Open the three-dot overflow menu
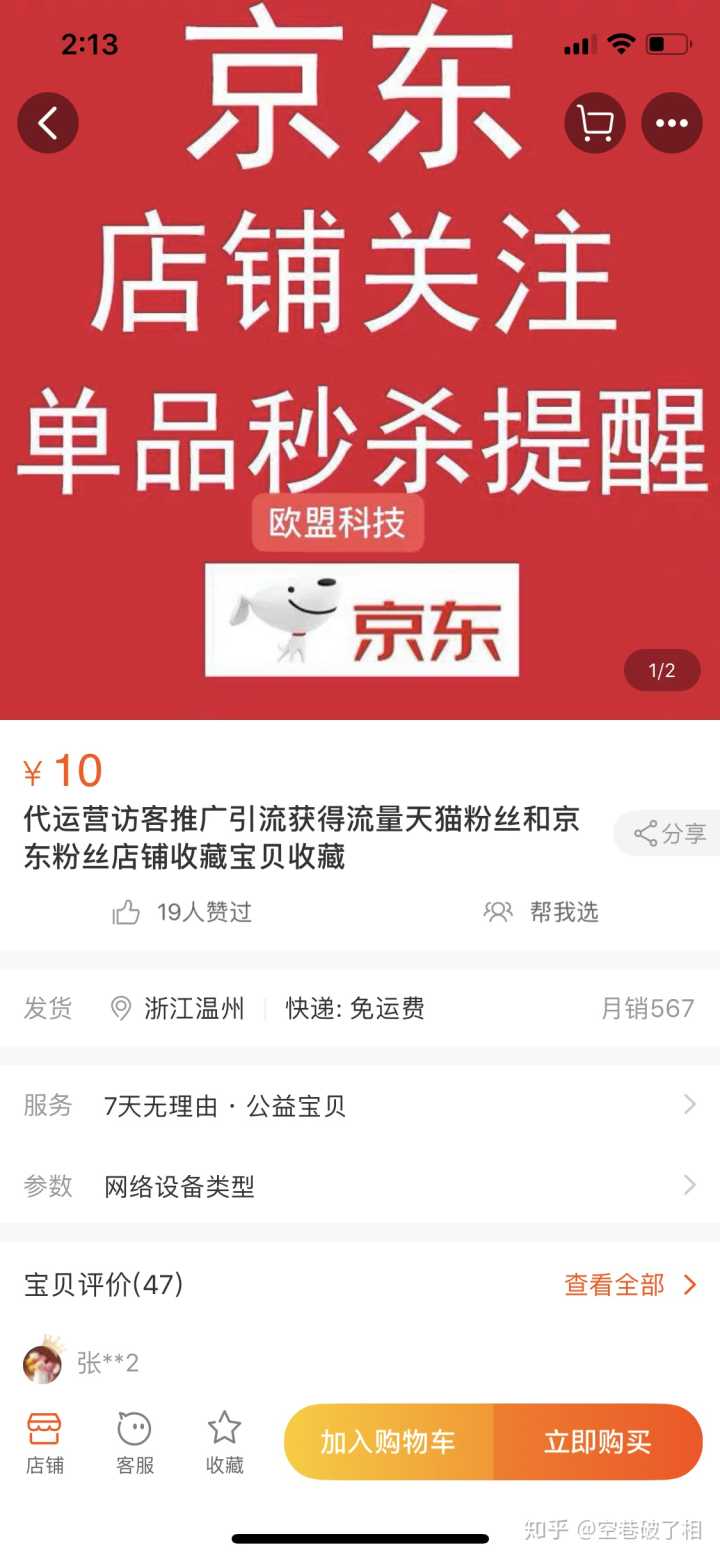Screen dimensions: 720x1559 671,123
